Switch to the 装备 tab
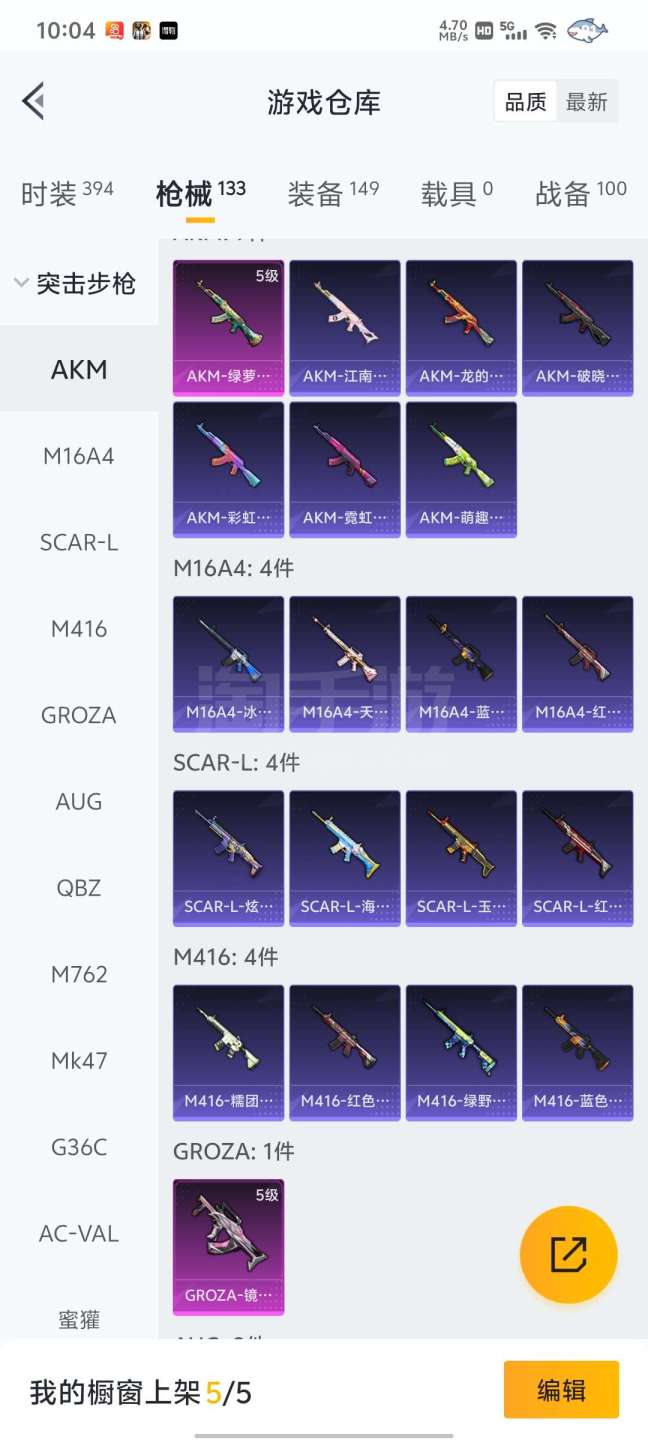648x1440 pixels. tap(333, 193)
